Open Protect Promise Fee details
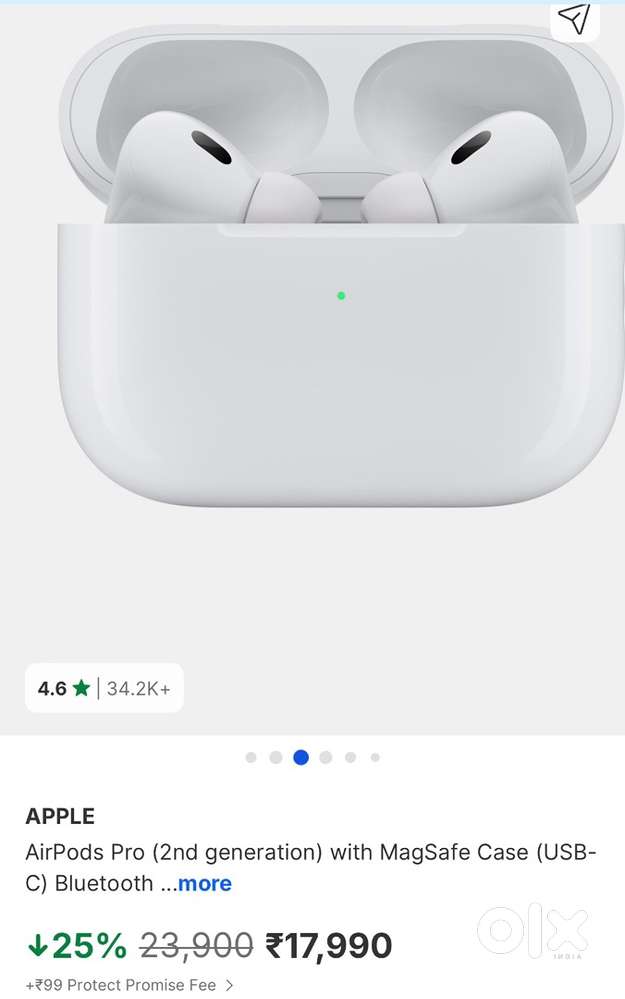Viewport: 625px width, 999px height. [x=130, y=985]
